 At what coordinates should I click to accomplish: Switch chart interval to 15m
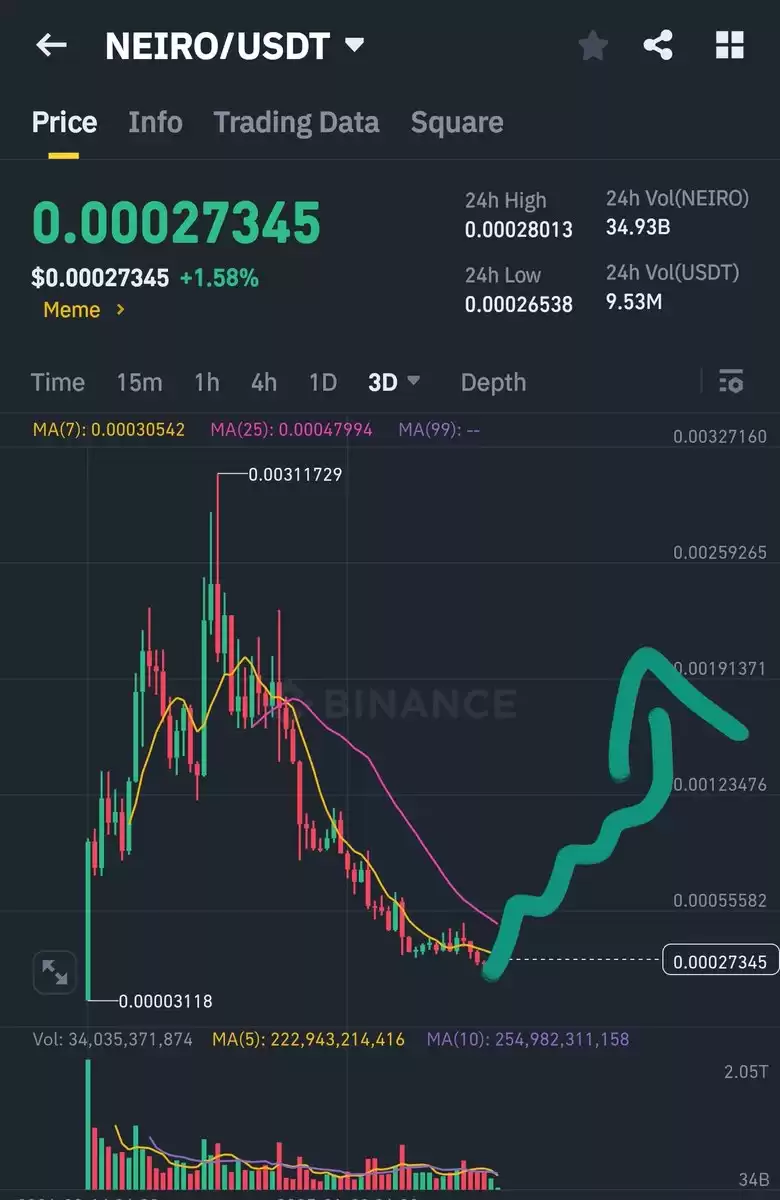139,382
